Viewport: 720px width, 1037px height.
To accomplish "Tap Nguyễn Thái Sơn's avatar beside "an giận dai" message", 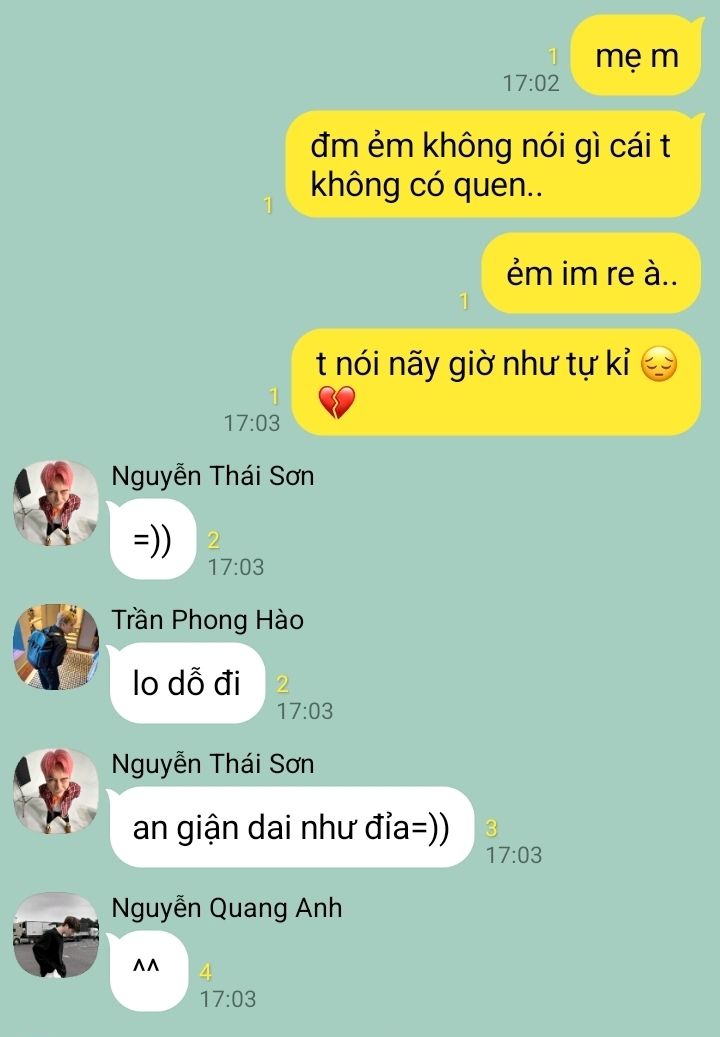I will coord(55,791).
